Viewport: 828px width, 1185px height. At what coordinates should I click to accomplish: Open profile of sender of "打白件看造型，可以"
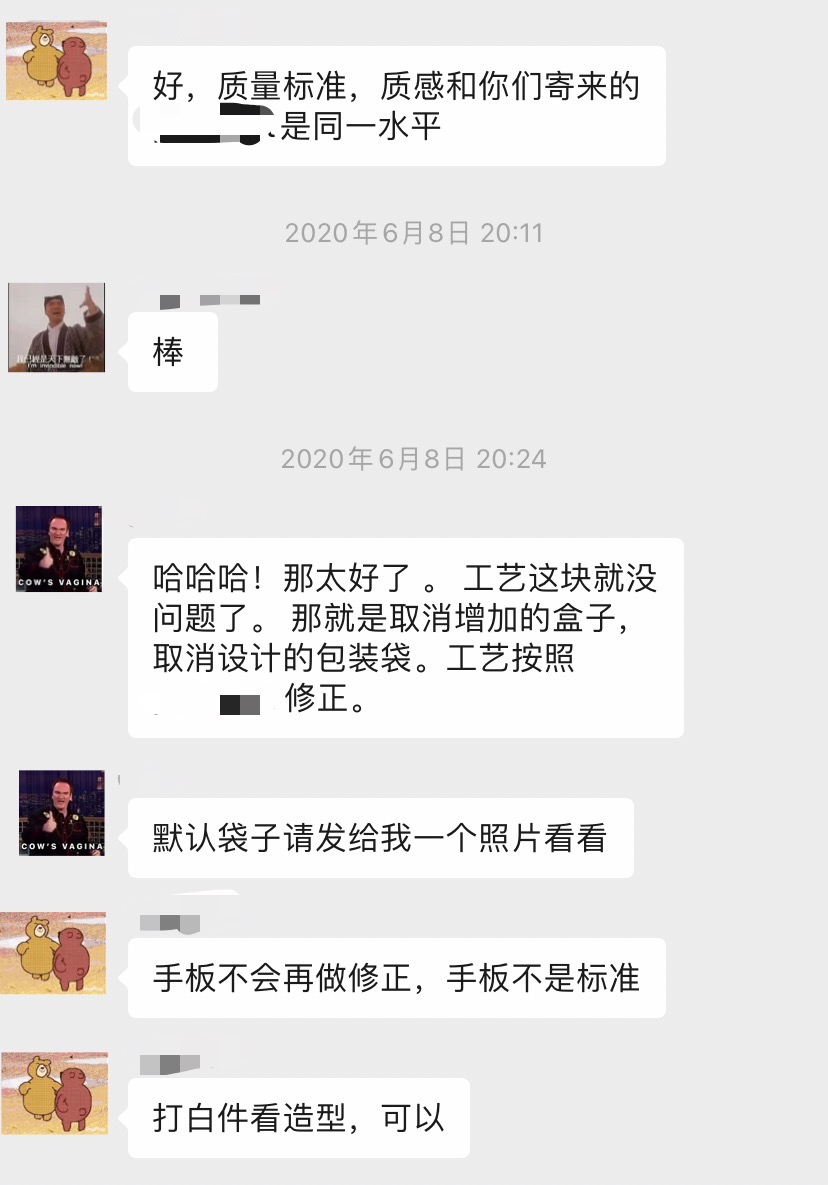55,1092
